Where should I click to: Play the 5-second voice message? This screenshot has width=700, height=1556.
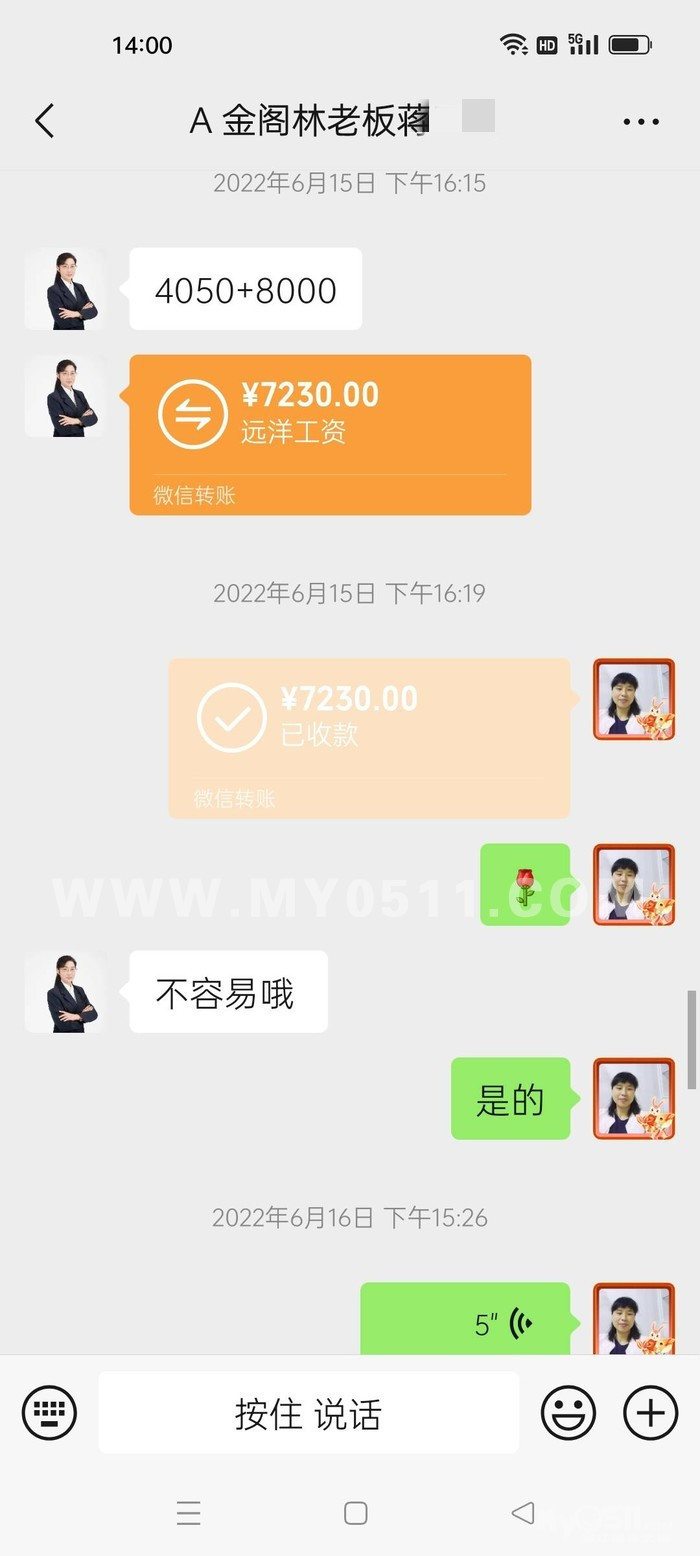(x=465, y=1322)
